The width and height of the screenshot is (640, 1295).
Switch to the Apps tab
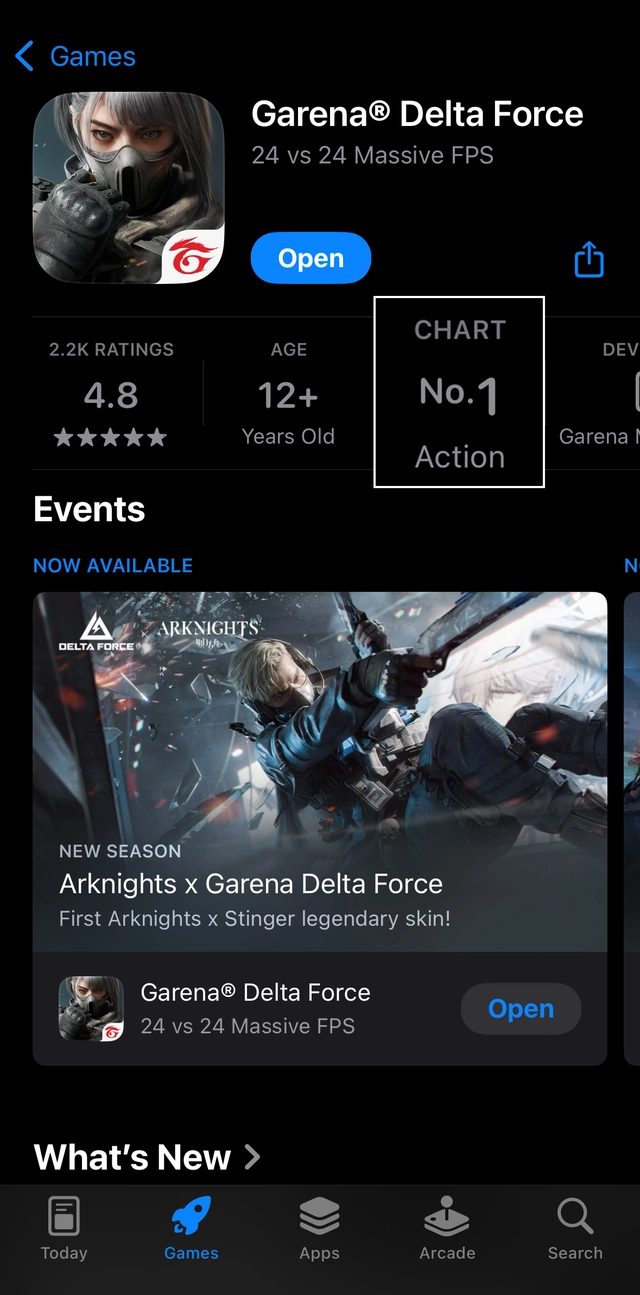319,1230
